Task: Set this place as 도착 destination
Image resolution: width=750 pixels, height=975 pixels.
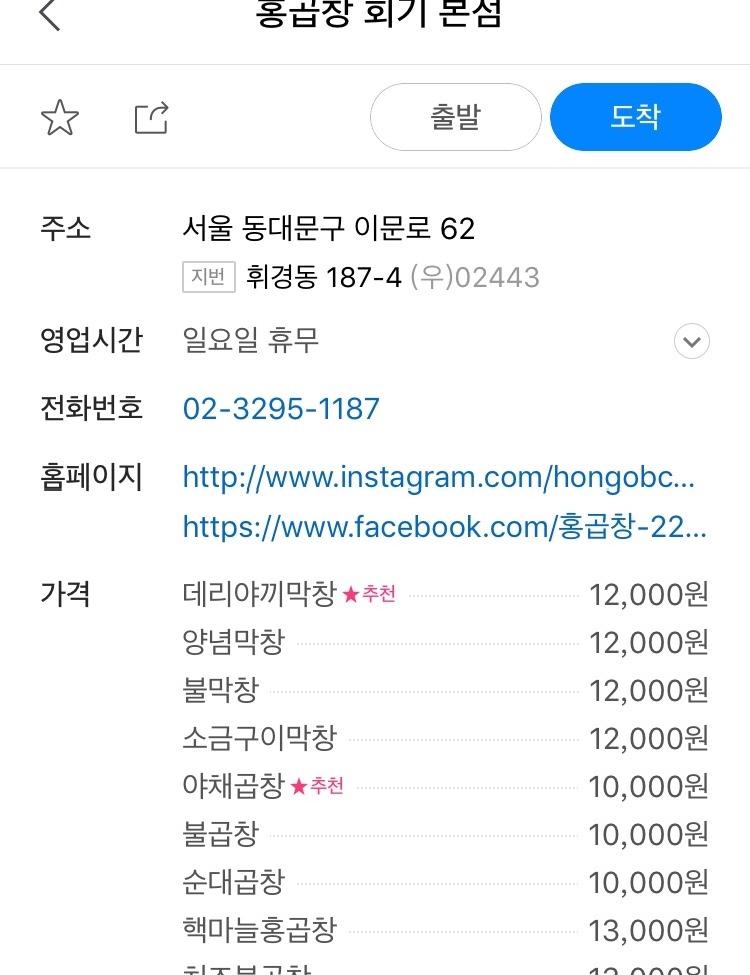Action: pyautogui.click(x=635, y=117)
